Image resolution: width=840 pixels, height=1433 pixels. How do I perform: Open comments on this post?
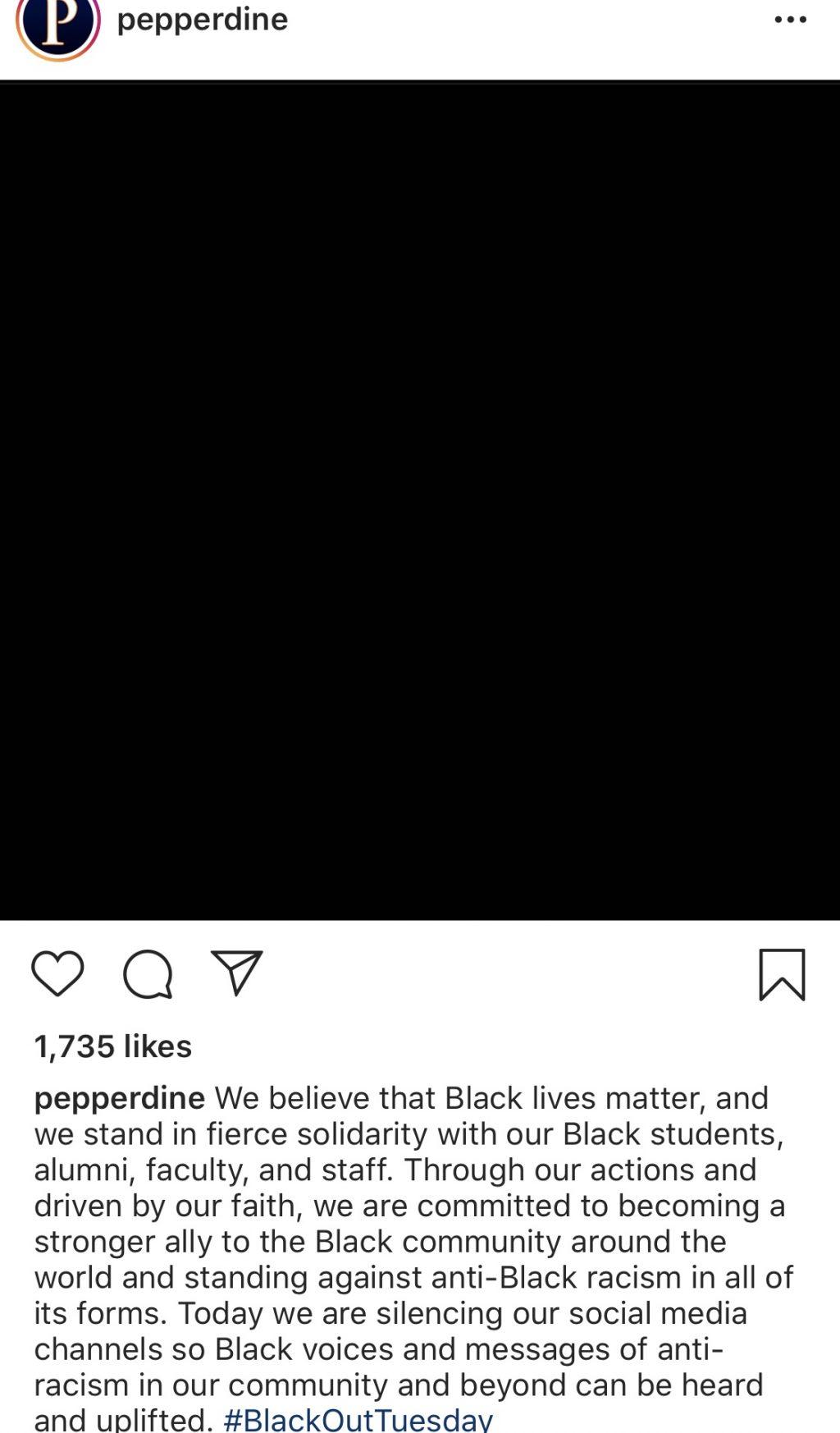148,974
